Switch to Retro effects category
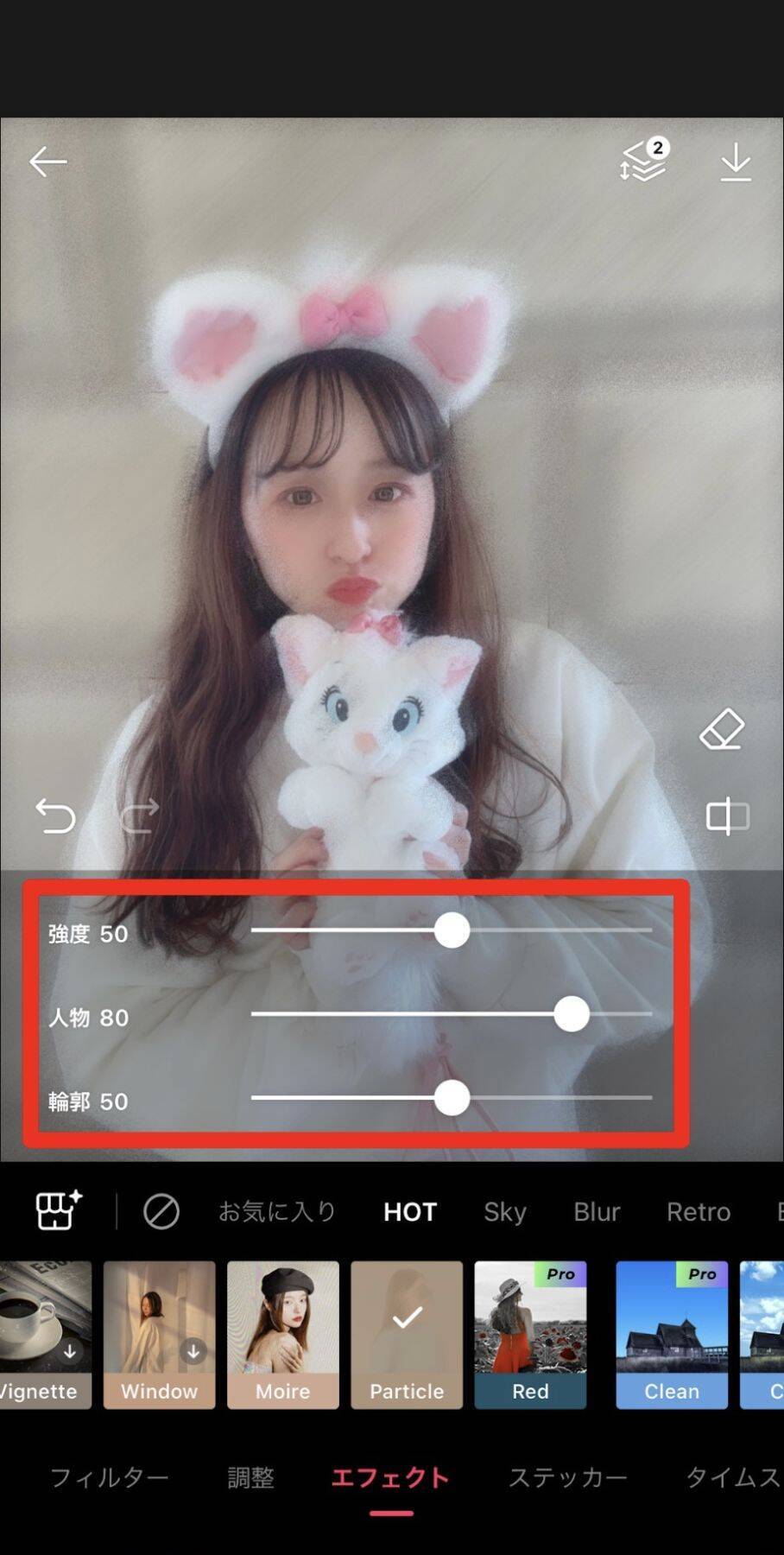 [698, 1211]
